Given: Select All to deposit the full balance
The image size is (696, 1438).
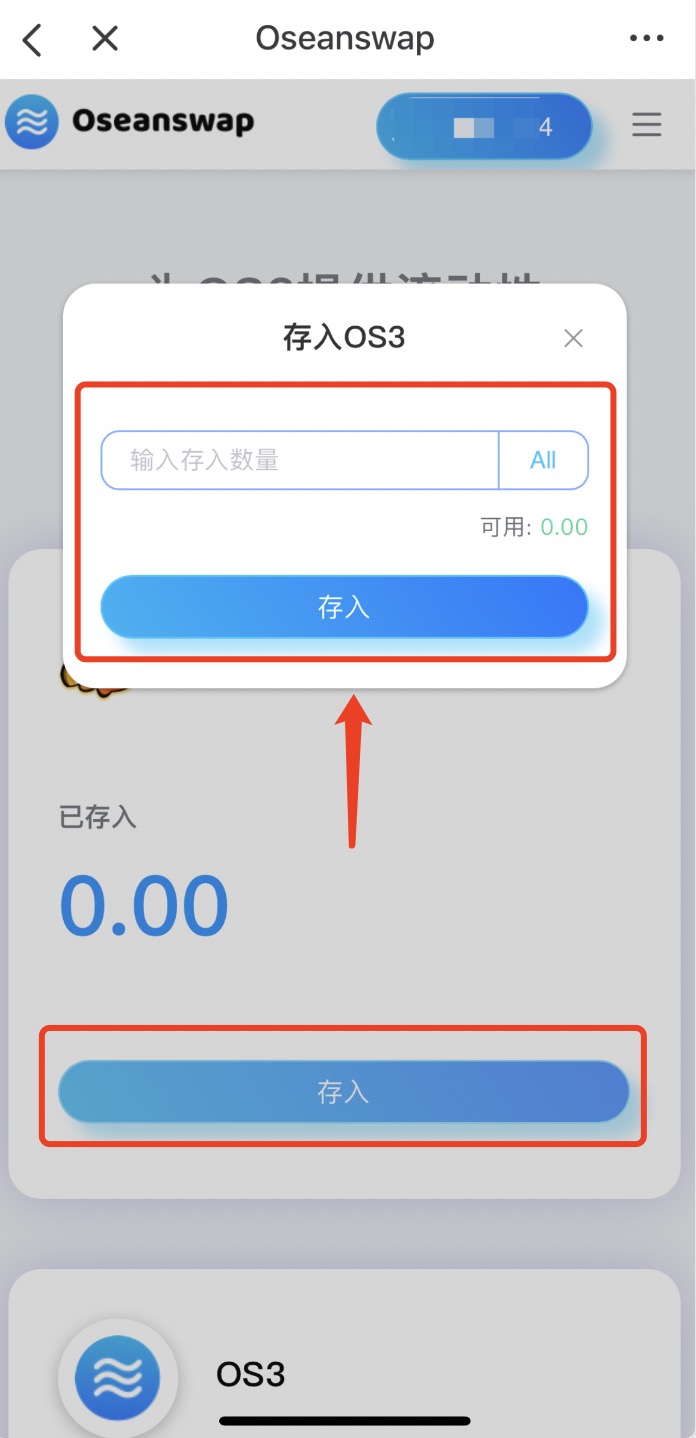Looking at the screenshot, I should coord(543,460).
